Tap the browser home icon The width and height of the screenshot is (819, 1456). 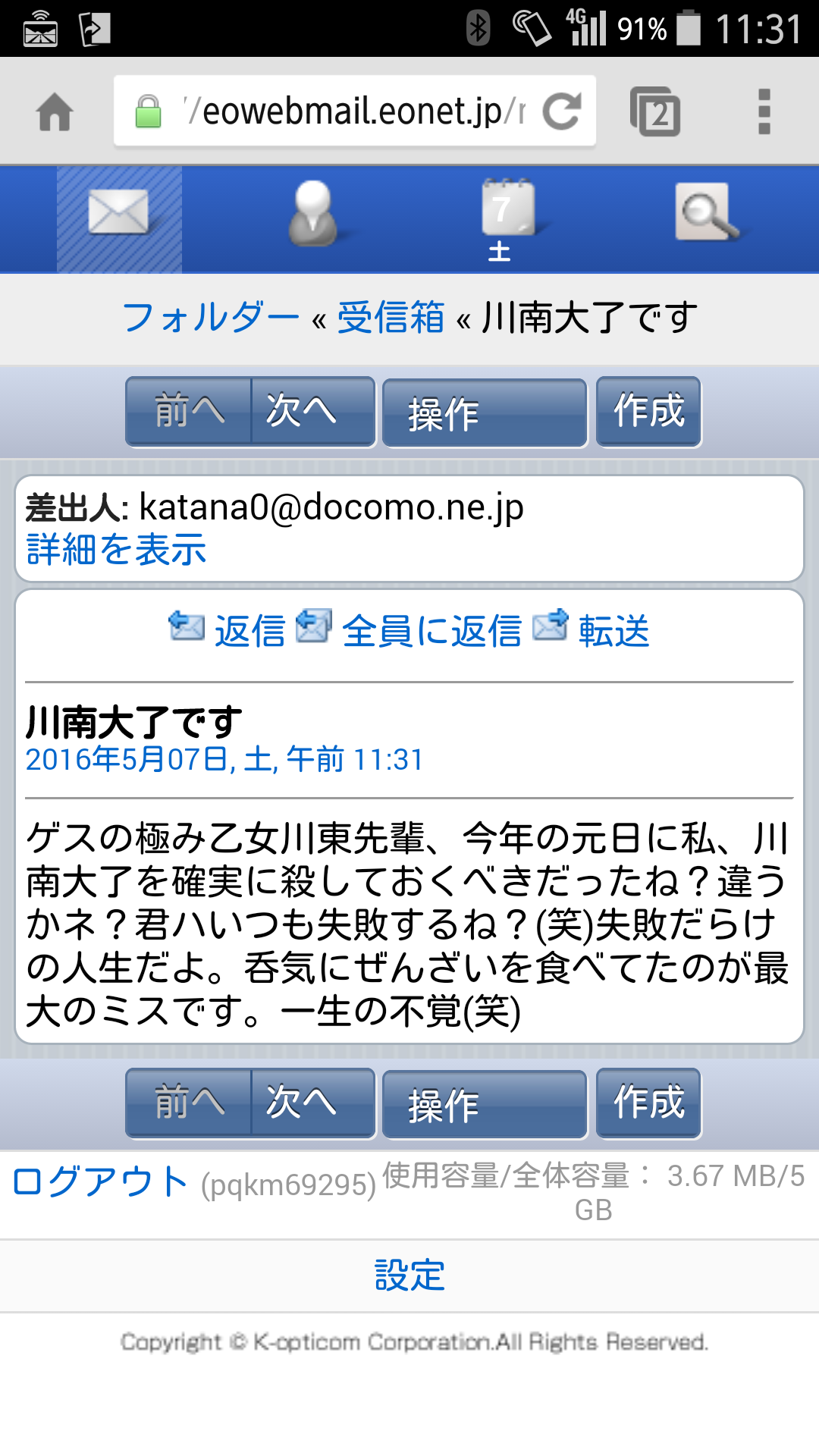coord(55,112)
